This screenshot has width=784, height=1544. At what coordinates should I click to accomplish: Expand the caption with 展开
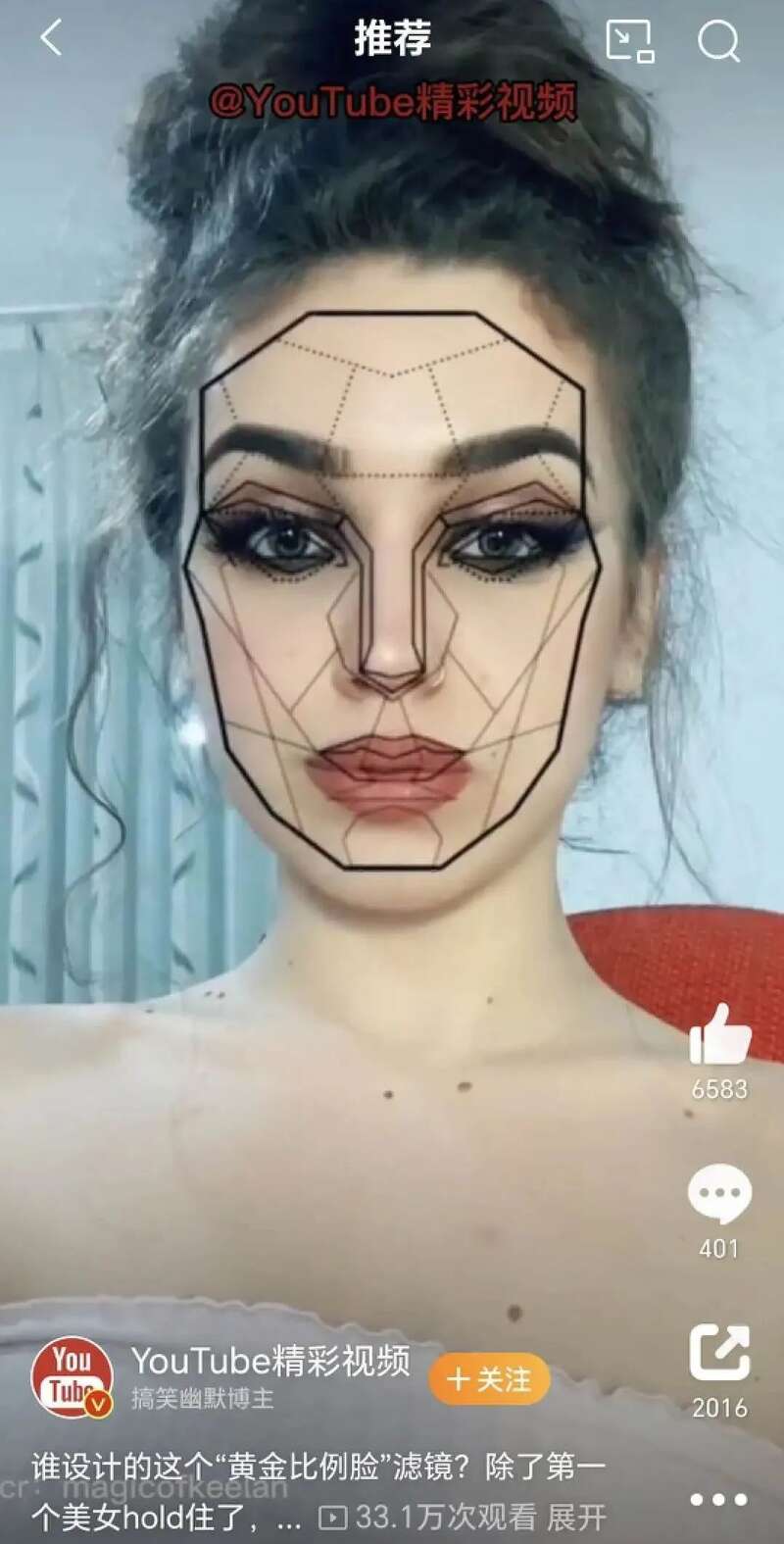coord(576,1518)
